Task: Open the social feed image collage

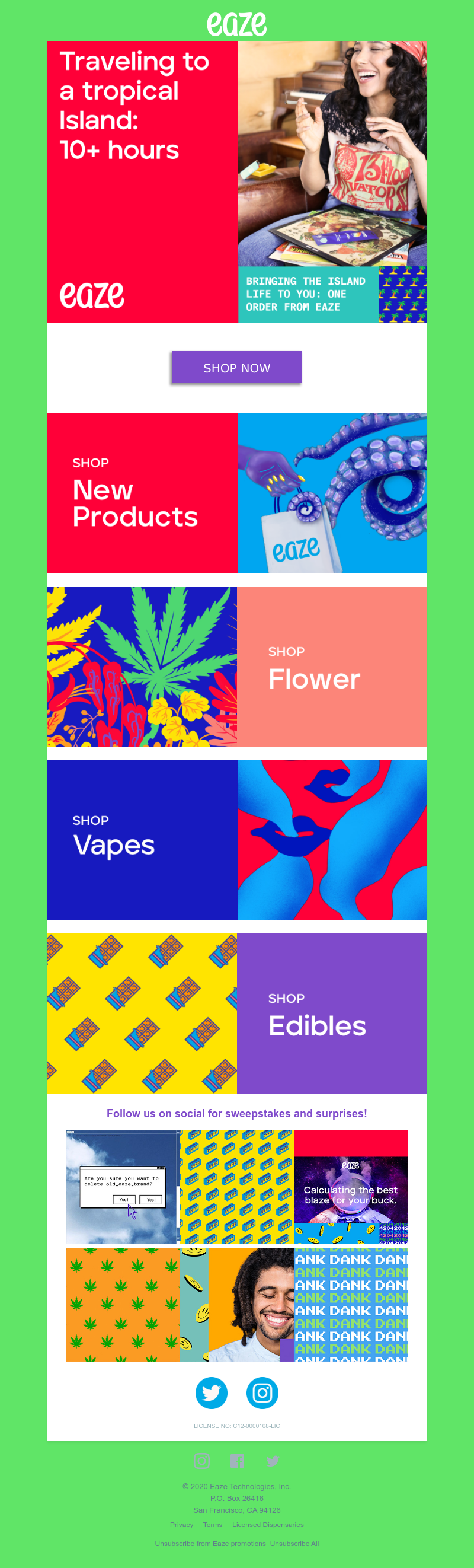Action: coord(236,1245)
